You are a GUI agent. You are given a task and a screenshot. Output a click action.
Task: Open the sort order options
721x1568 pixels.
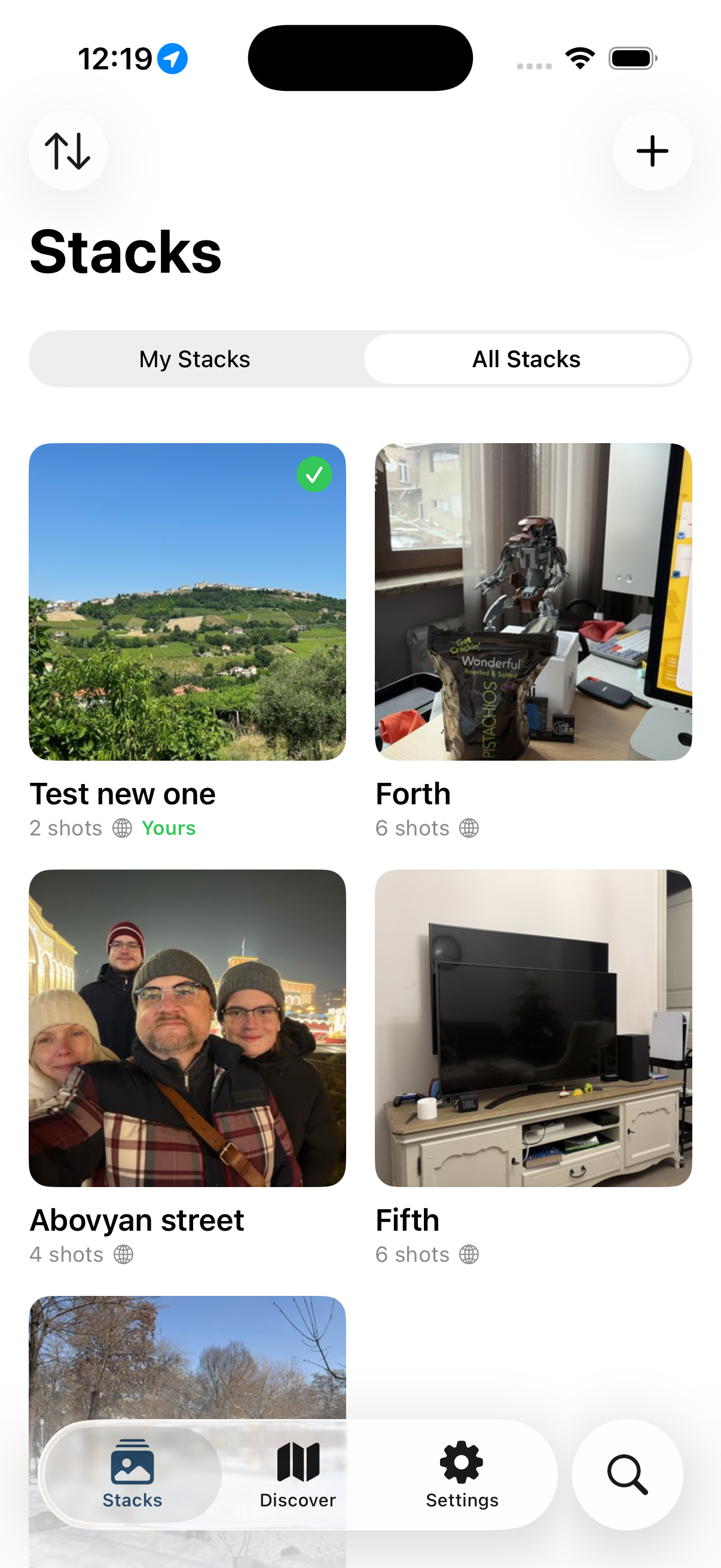(x=68, y=150)
